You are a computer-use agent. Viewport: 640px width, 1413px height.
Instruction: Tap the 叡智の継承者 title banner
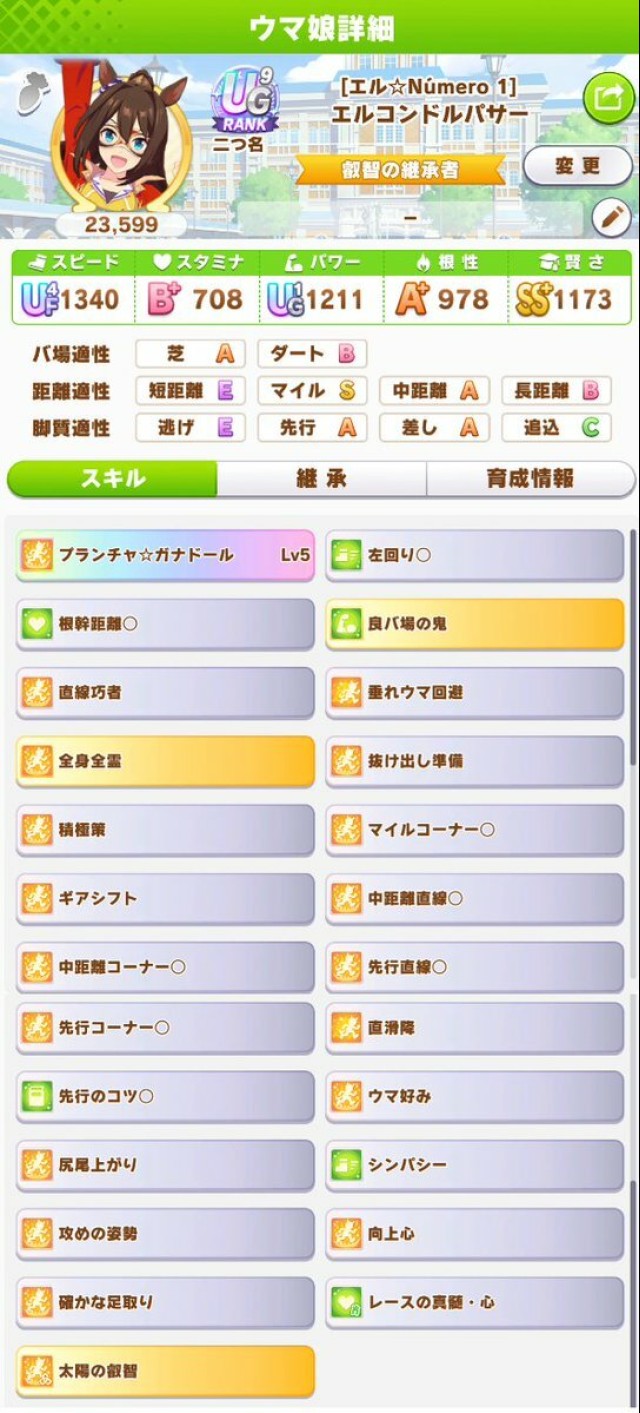click(400, 170)
